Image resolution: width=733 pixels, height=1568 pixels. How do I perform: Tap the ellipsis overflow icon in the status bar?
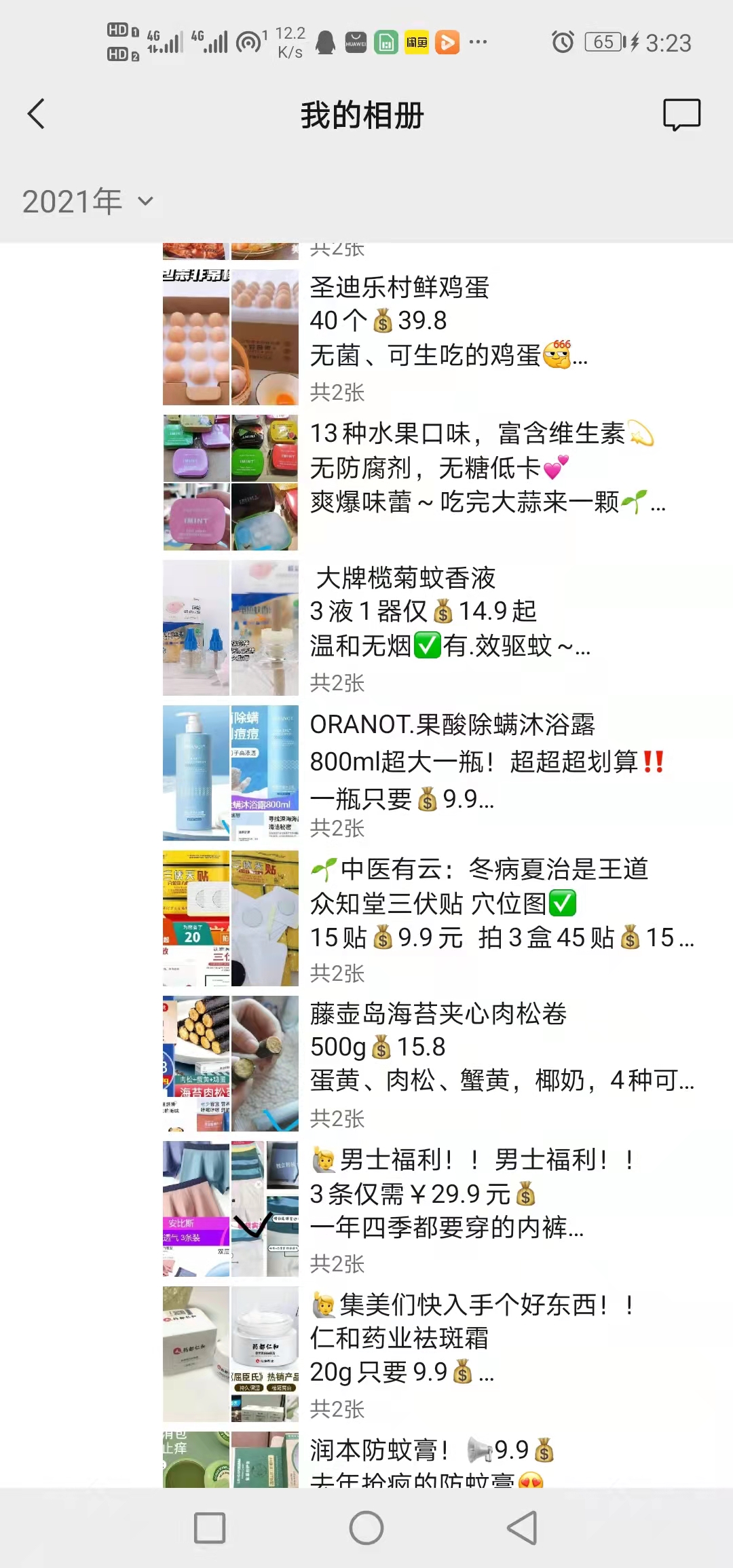pos(480,42)
